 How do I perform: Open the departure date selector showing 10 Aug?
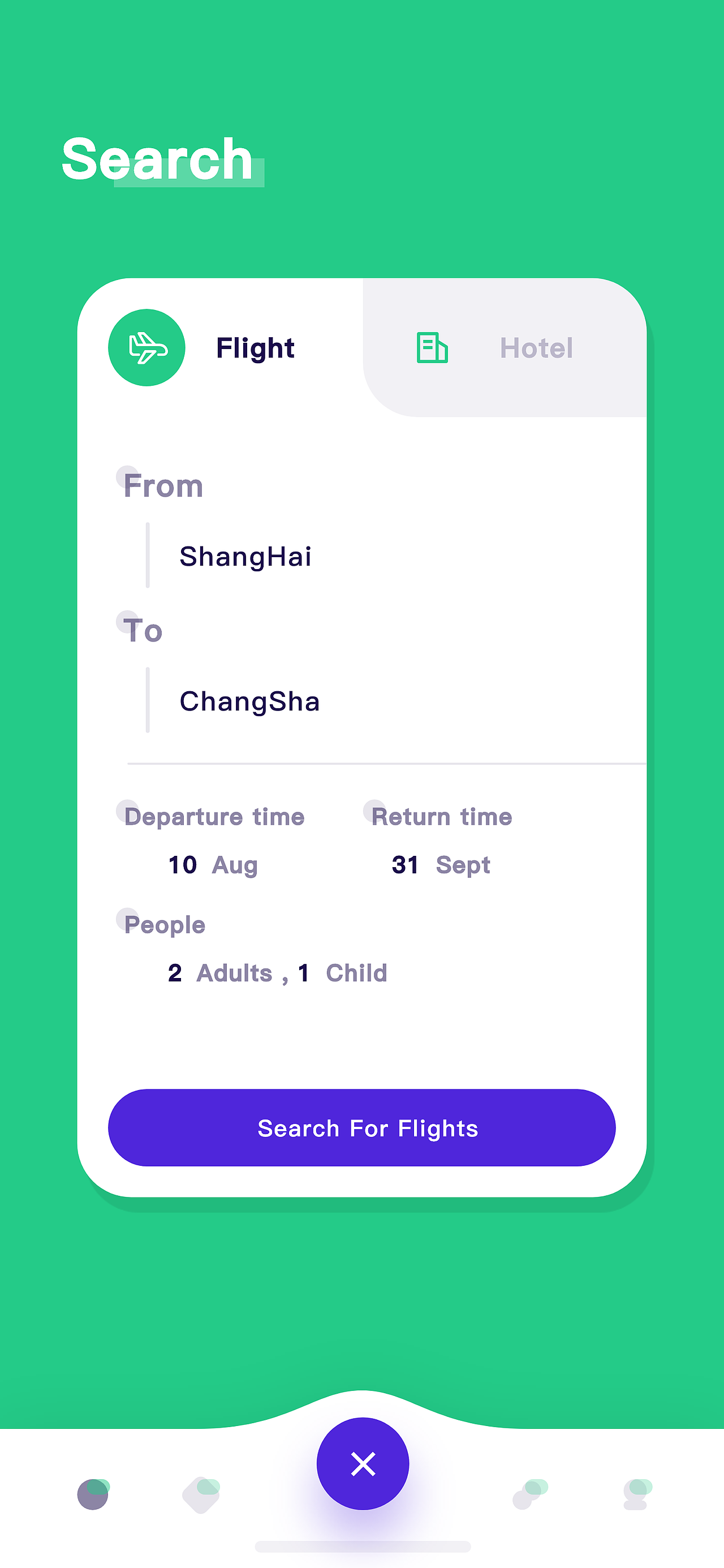[212, 864]
